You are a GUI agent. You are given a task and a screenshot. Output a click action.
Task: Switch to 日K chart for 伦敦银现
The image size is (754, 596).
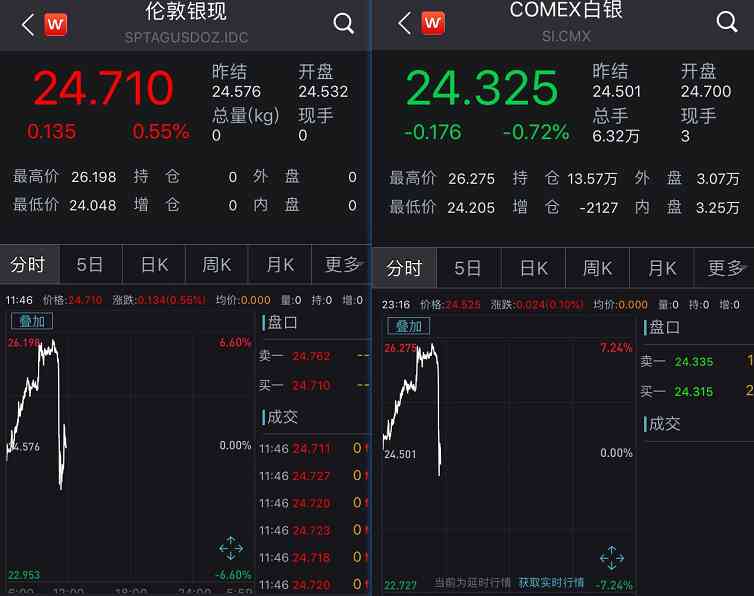point(154,265)
